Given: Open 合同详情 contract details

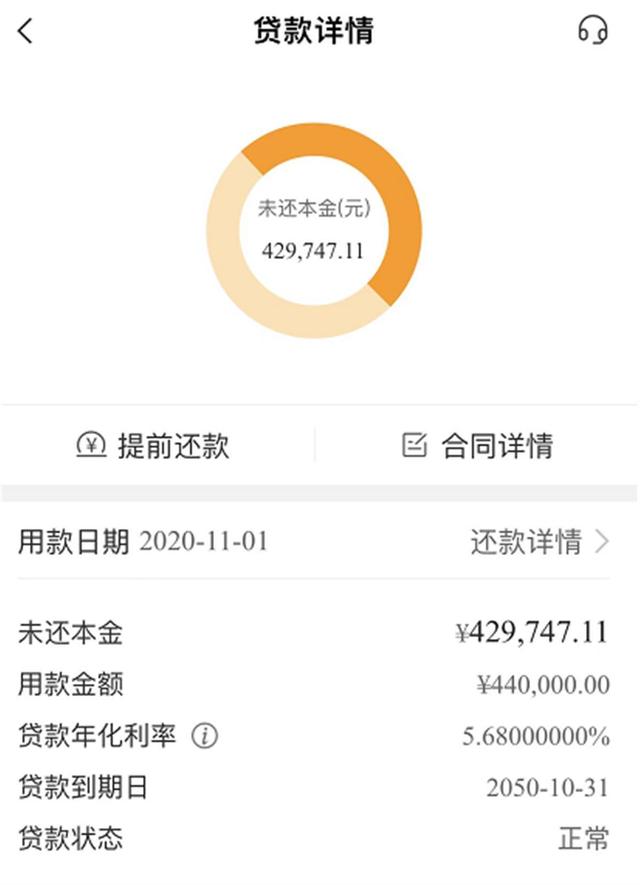Looking at the screenshot, I should coord(478,445).
